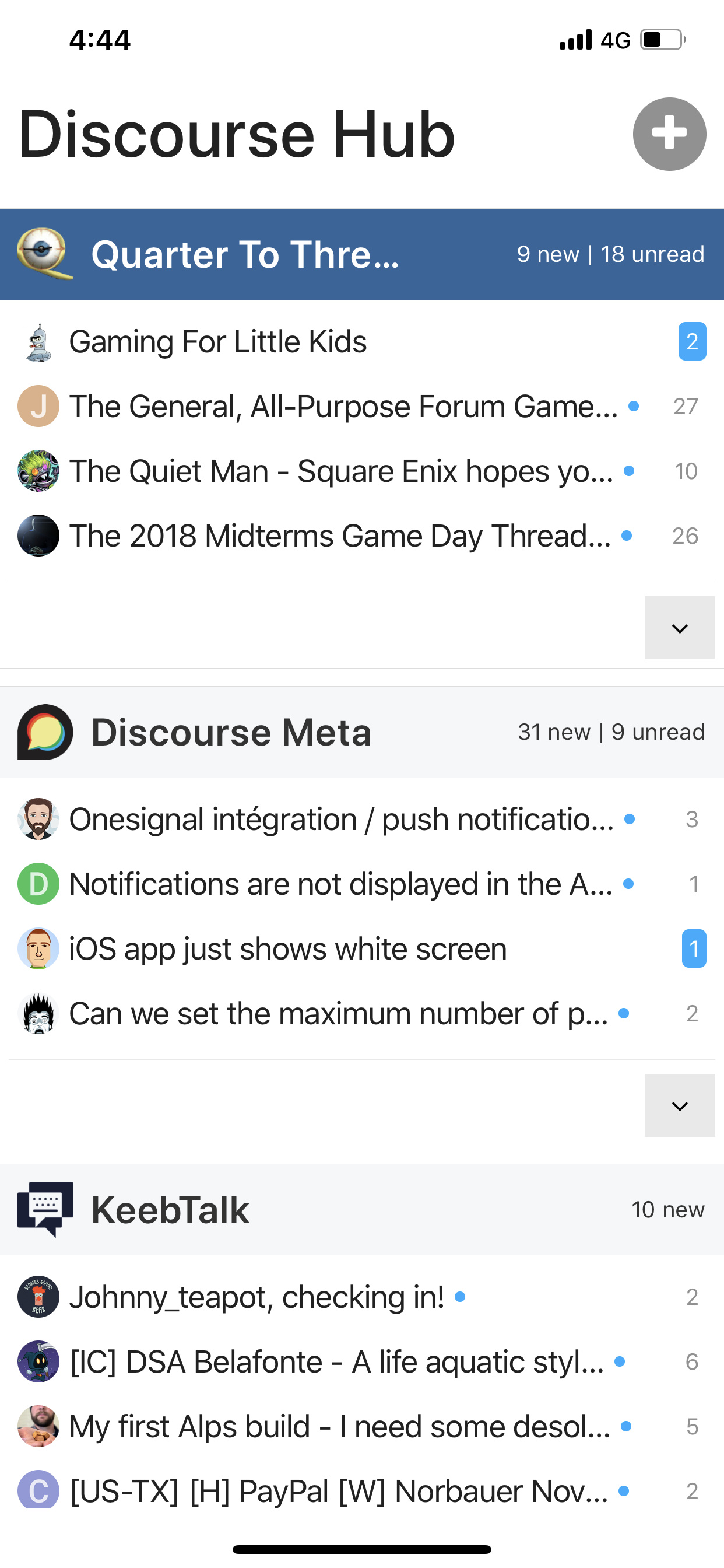Open the [US-TX] PayPal Norbauer topic
This screenshot has height=1568, width=724.
point(338,1492)
